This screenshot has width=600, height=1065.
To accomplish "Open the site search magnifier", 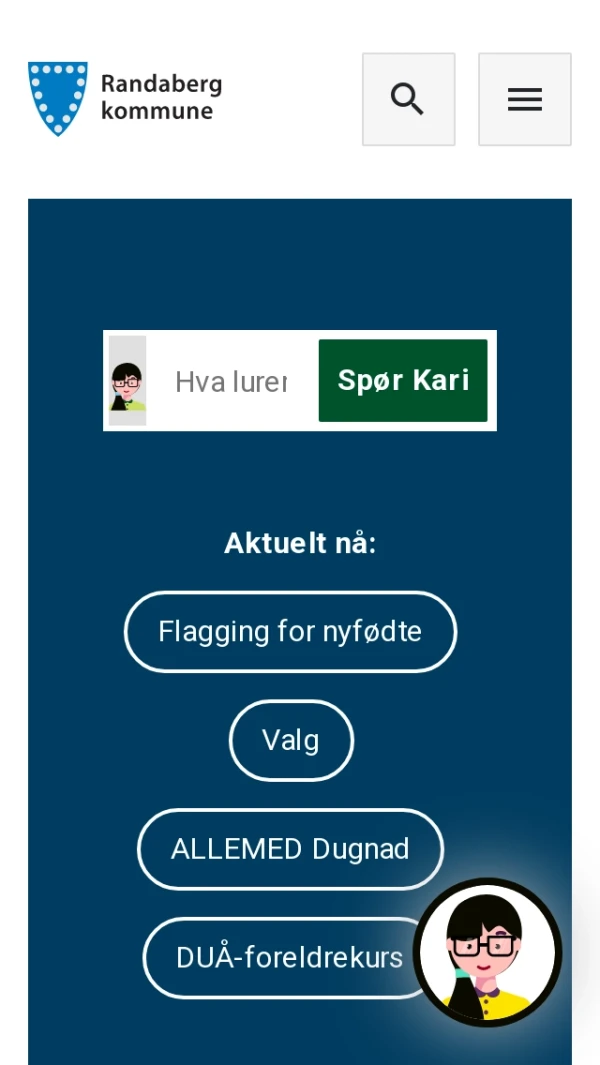I will tap(408, 99).
